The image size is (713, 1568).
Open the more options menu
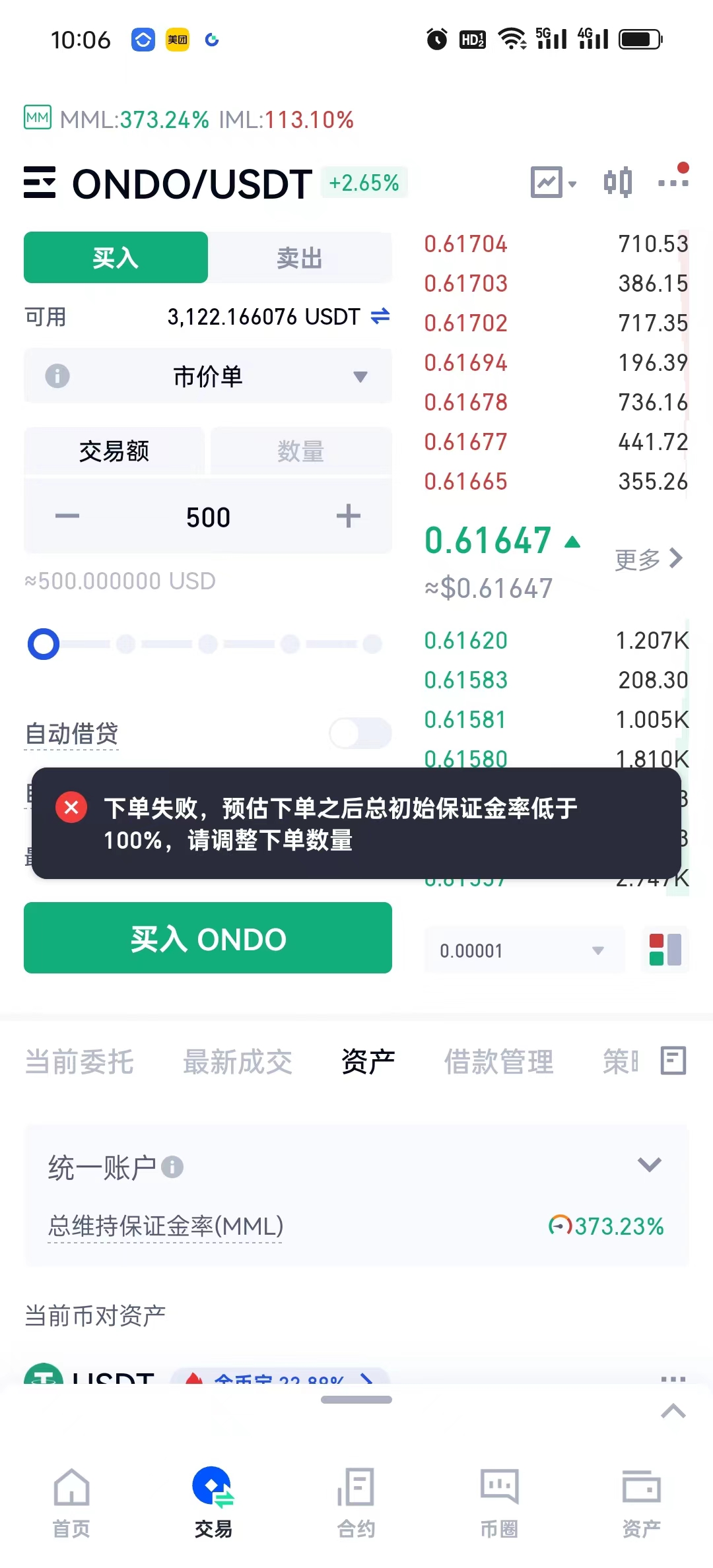click(673, 183)
